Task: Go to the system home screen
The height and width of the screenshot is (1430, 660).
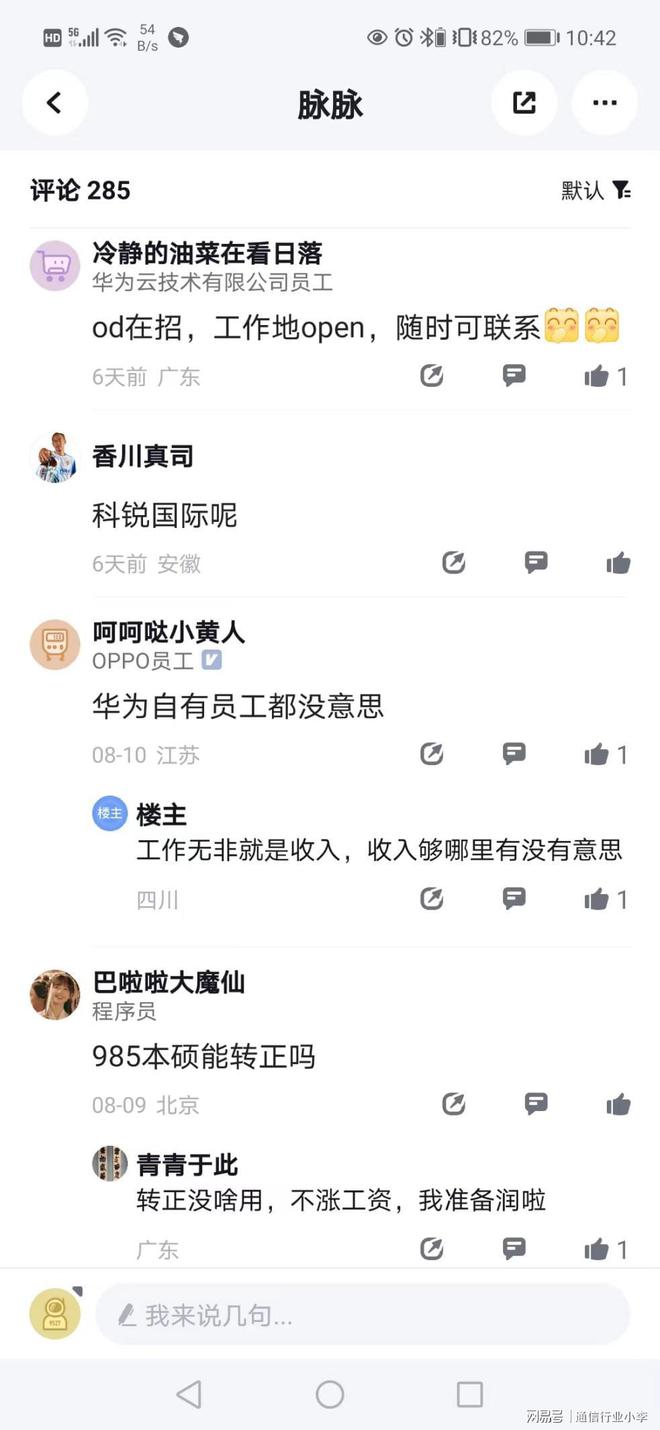Action: (x=330, y=1394)
